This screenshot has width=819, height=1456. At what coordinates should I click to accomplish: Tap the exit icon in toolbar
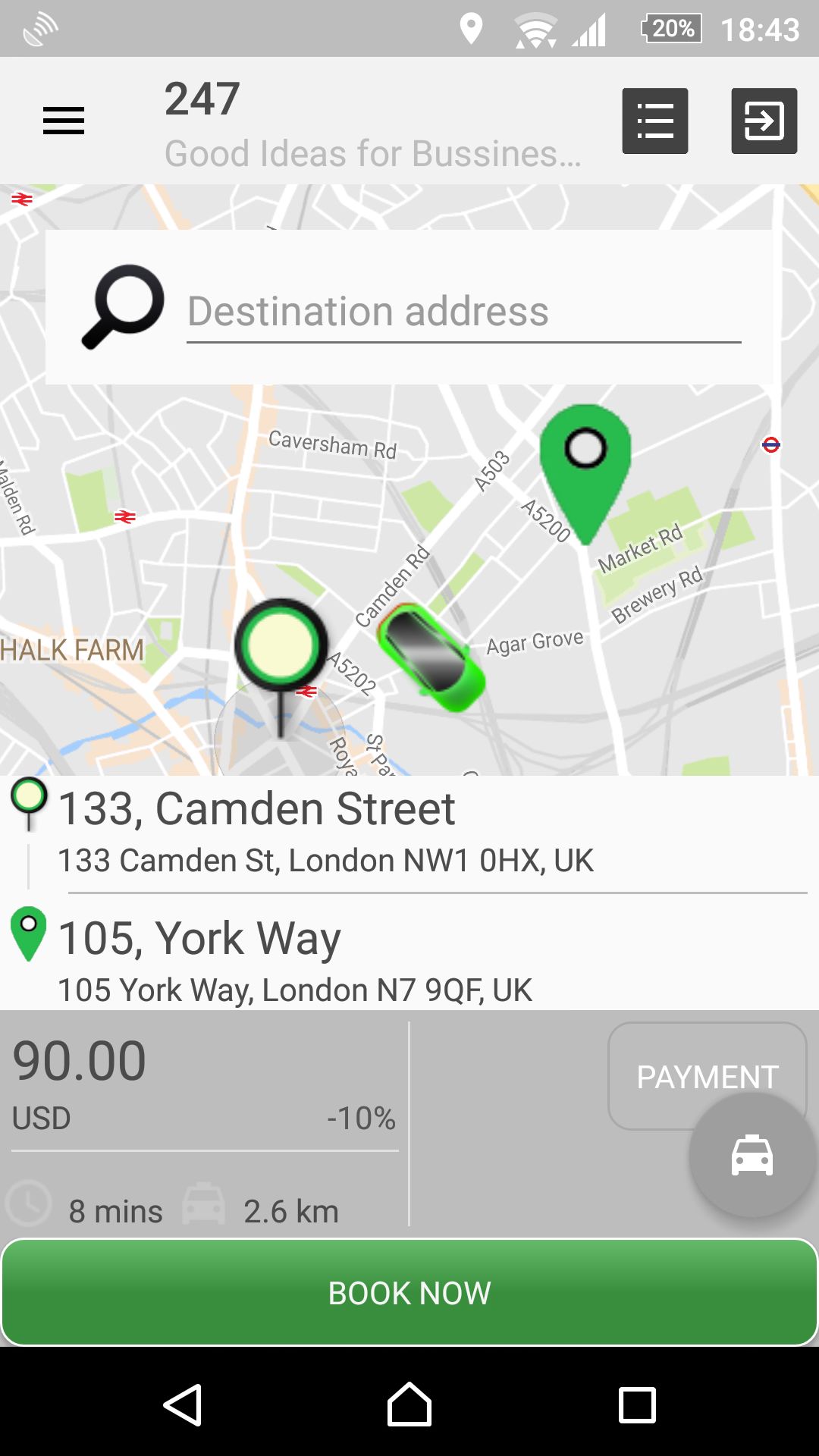pyautogui.click(x=764, y=121)
